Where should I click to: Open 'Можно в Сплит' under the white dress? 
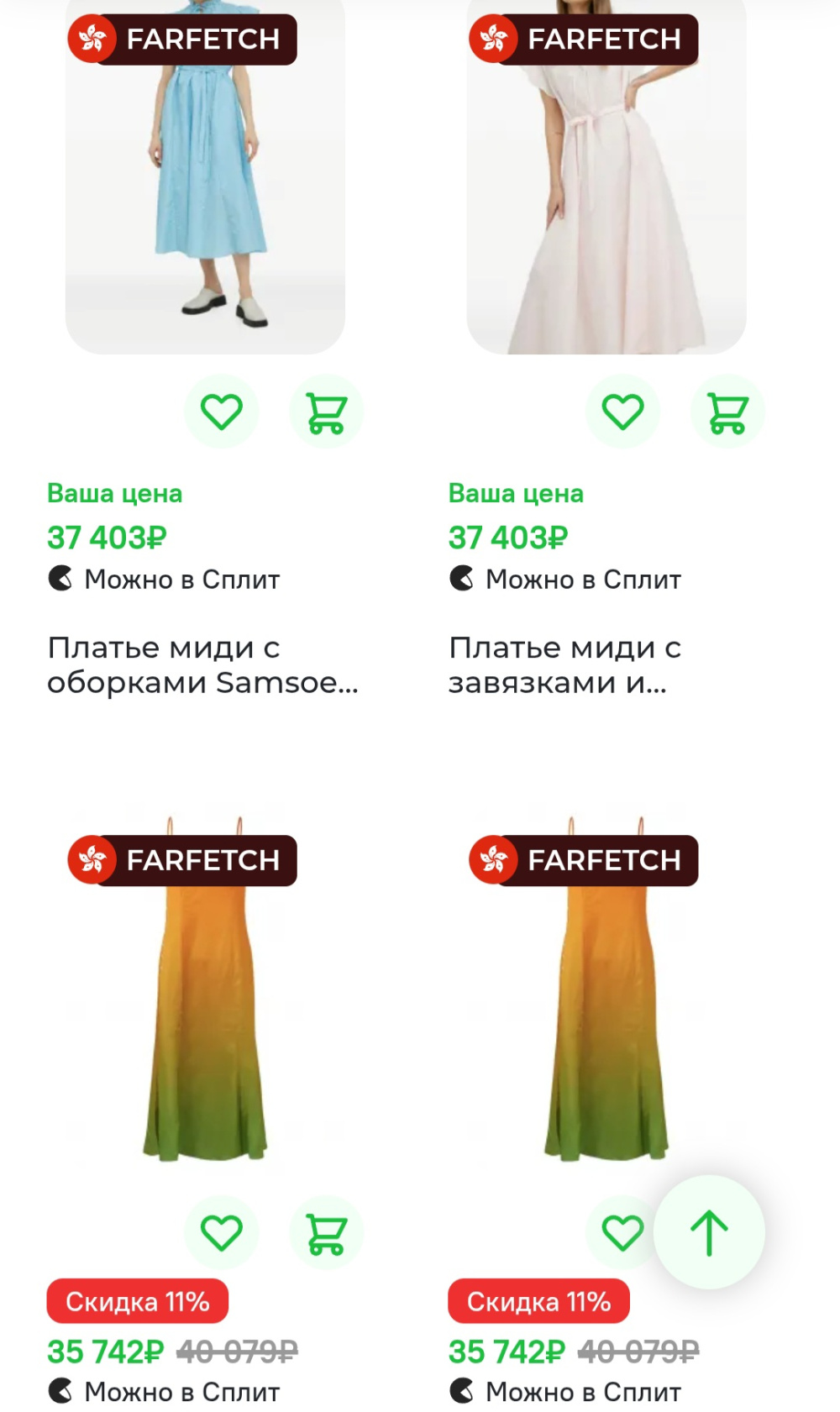point(582,578)
